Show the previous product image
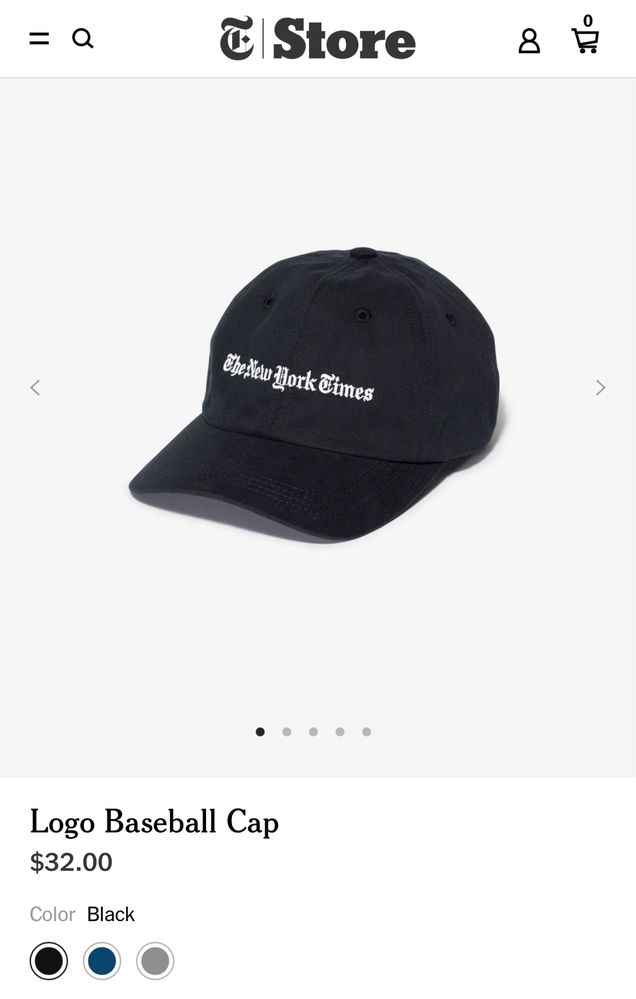Viewport: 636px width, 999px height. pos(35,388)
